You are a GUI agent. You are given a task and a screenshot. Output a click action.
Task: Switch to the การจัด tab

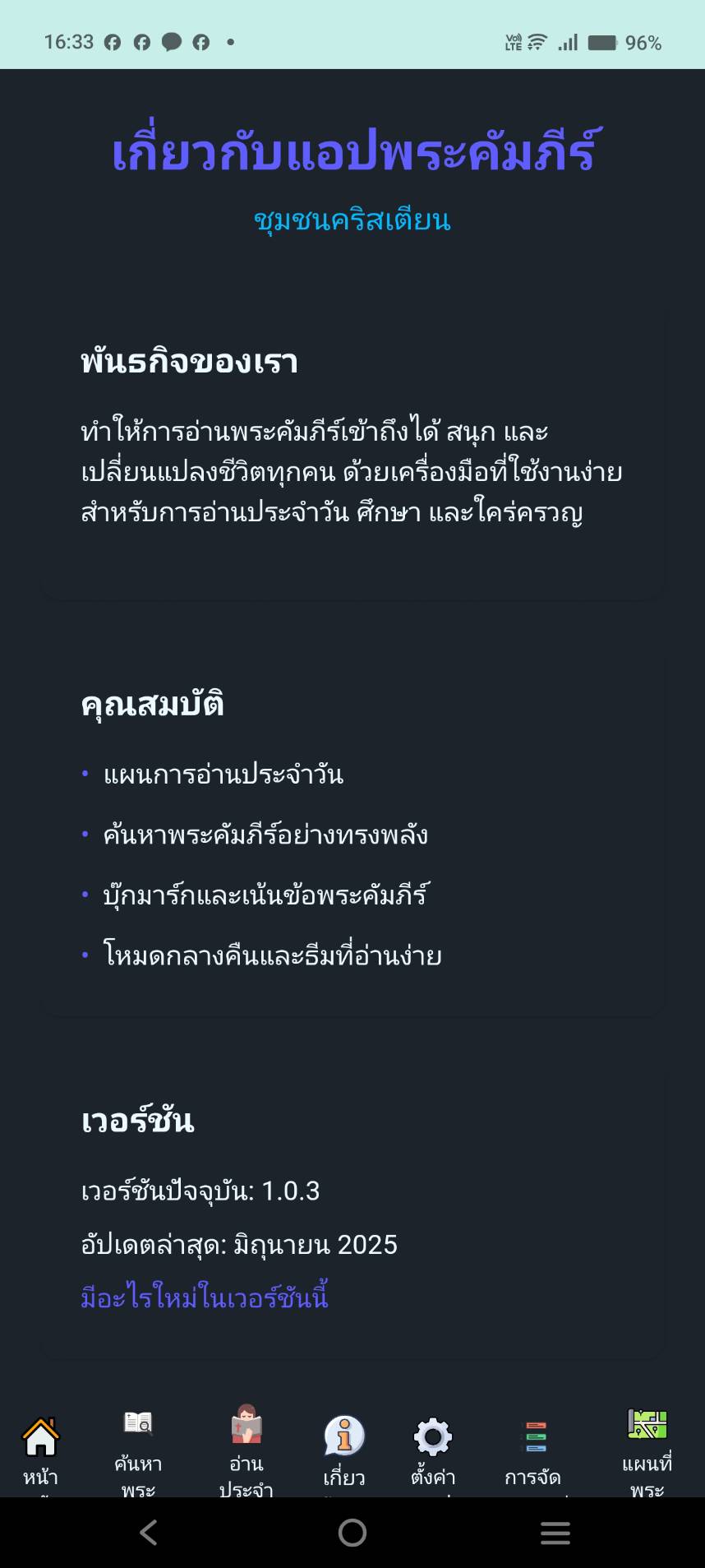(x=534, y=1451)
